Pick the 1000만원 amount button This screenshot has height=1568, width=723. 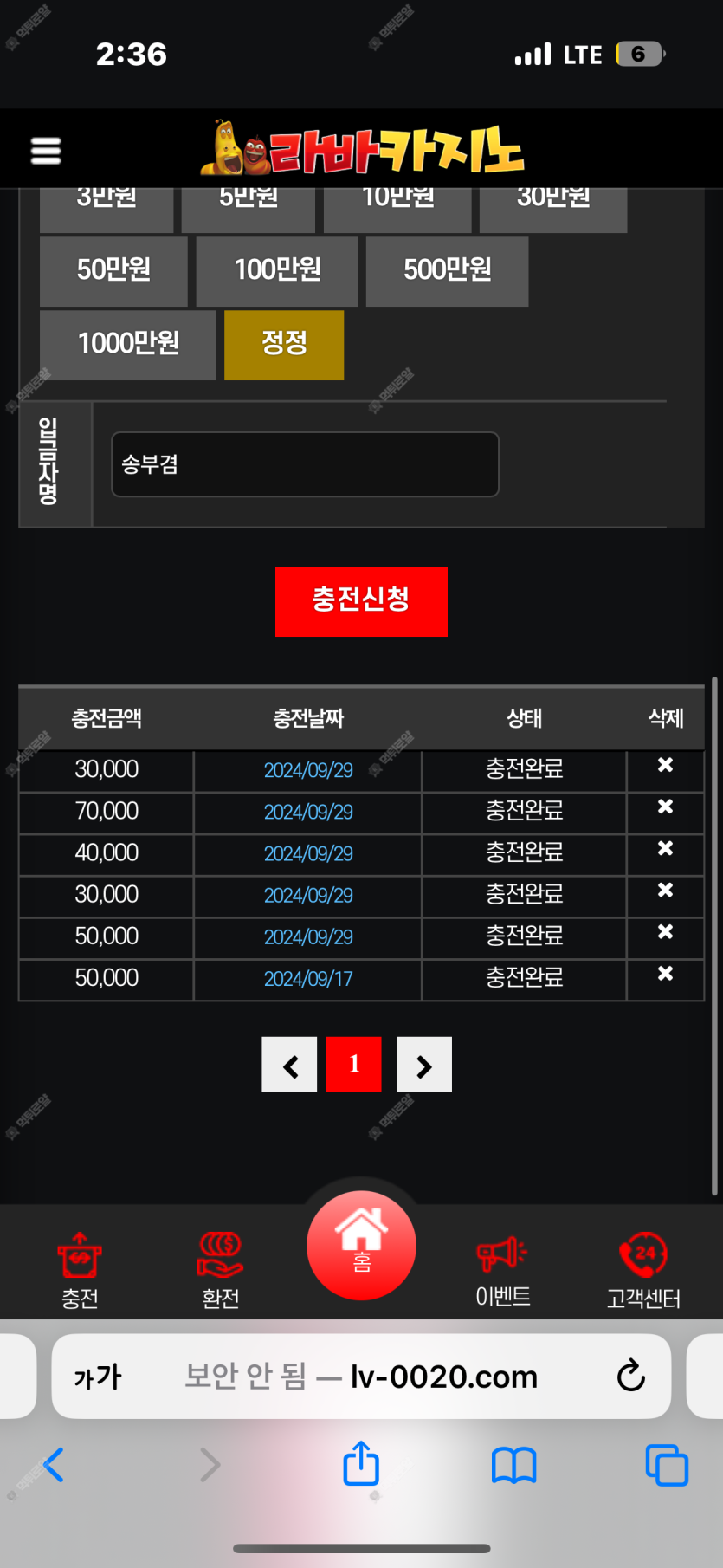pos(128,344)
